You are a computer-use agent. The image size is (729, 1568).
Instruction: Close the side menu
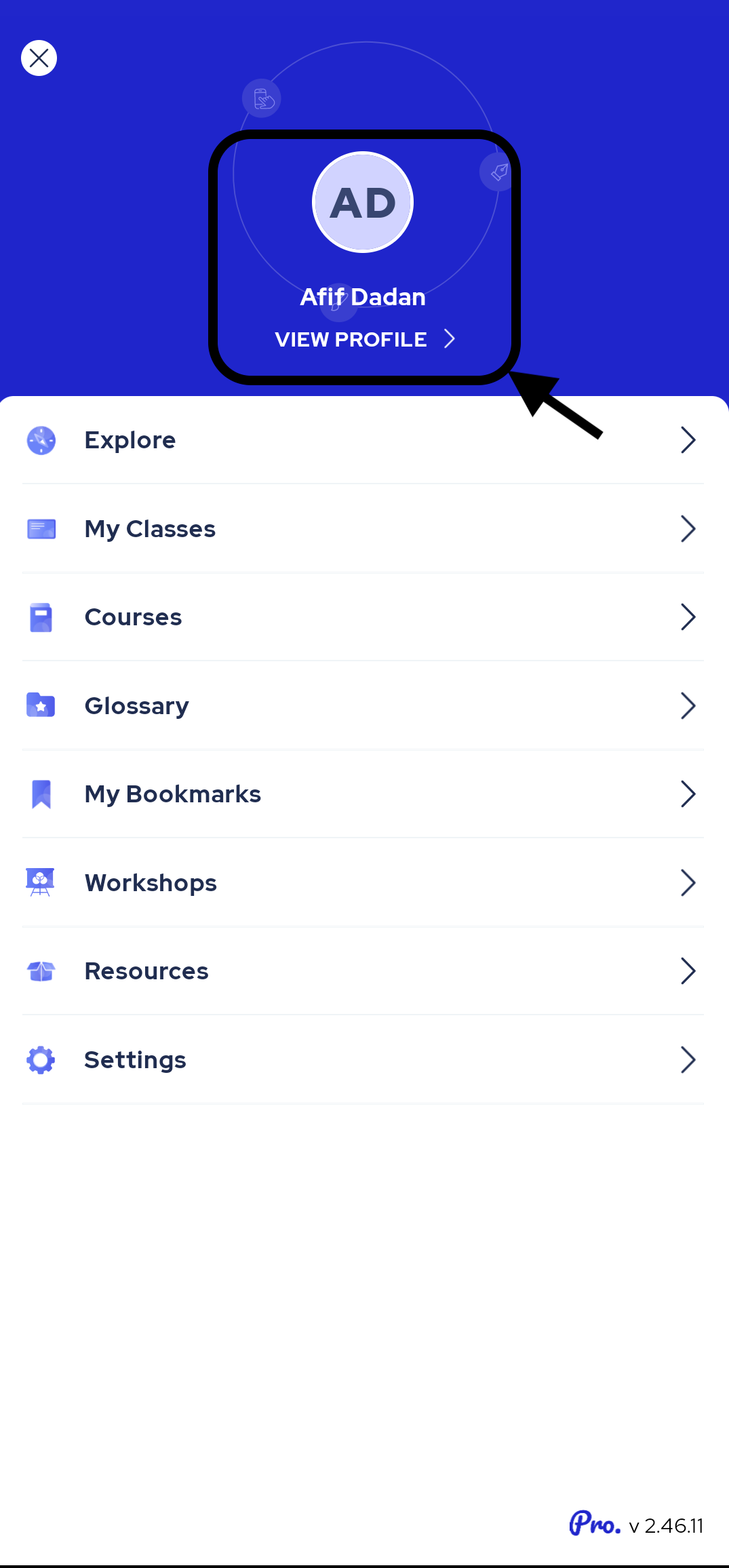(39, 58)
